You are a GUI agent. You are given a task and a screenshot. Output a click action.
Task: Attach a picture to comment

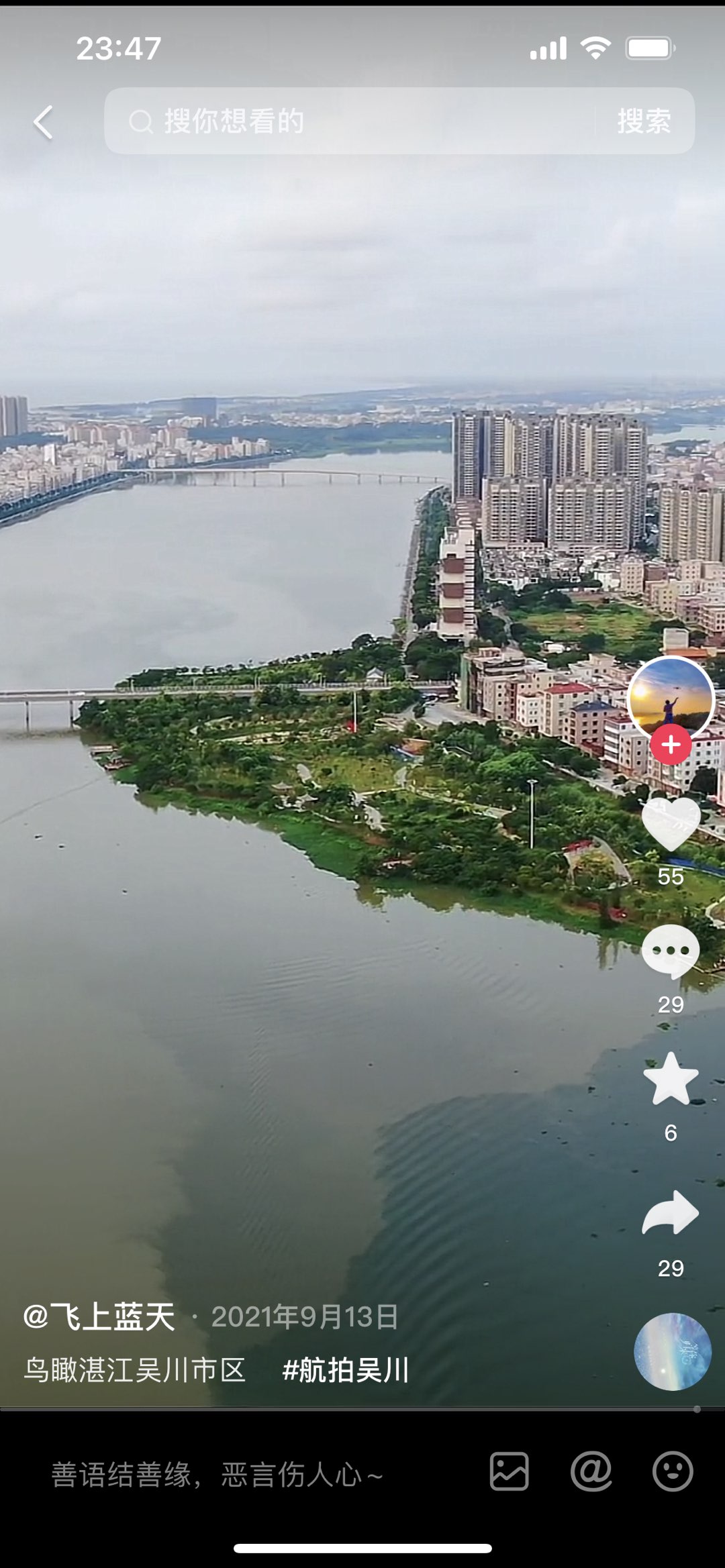point(509,1472)
